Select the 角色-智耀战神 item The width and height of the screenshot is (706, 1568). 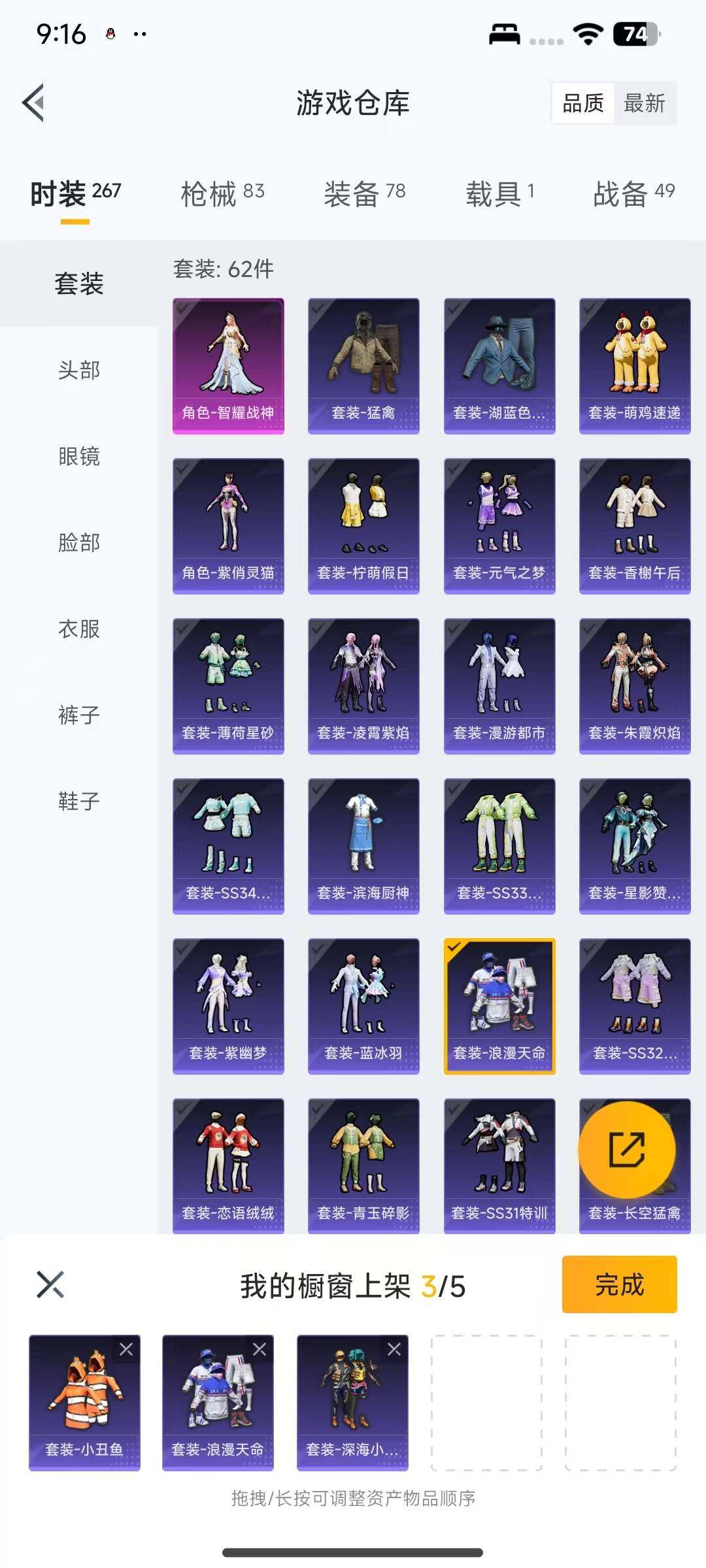click(x=228, y=366)
